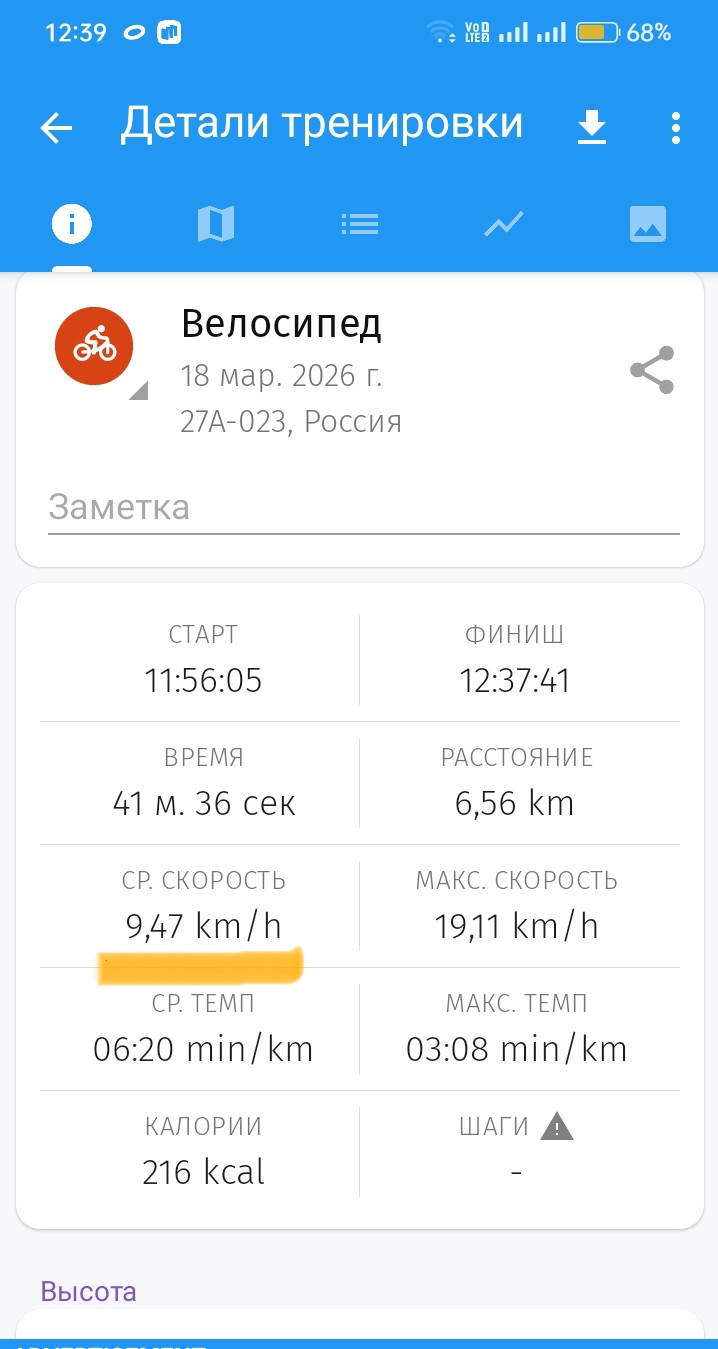This screenshot has height=1349, width=718.
Task: Share this Велосипед workout
Action: click(x=652, y=371)
